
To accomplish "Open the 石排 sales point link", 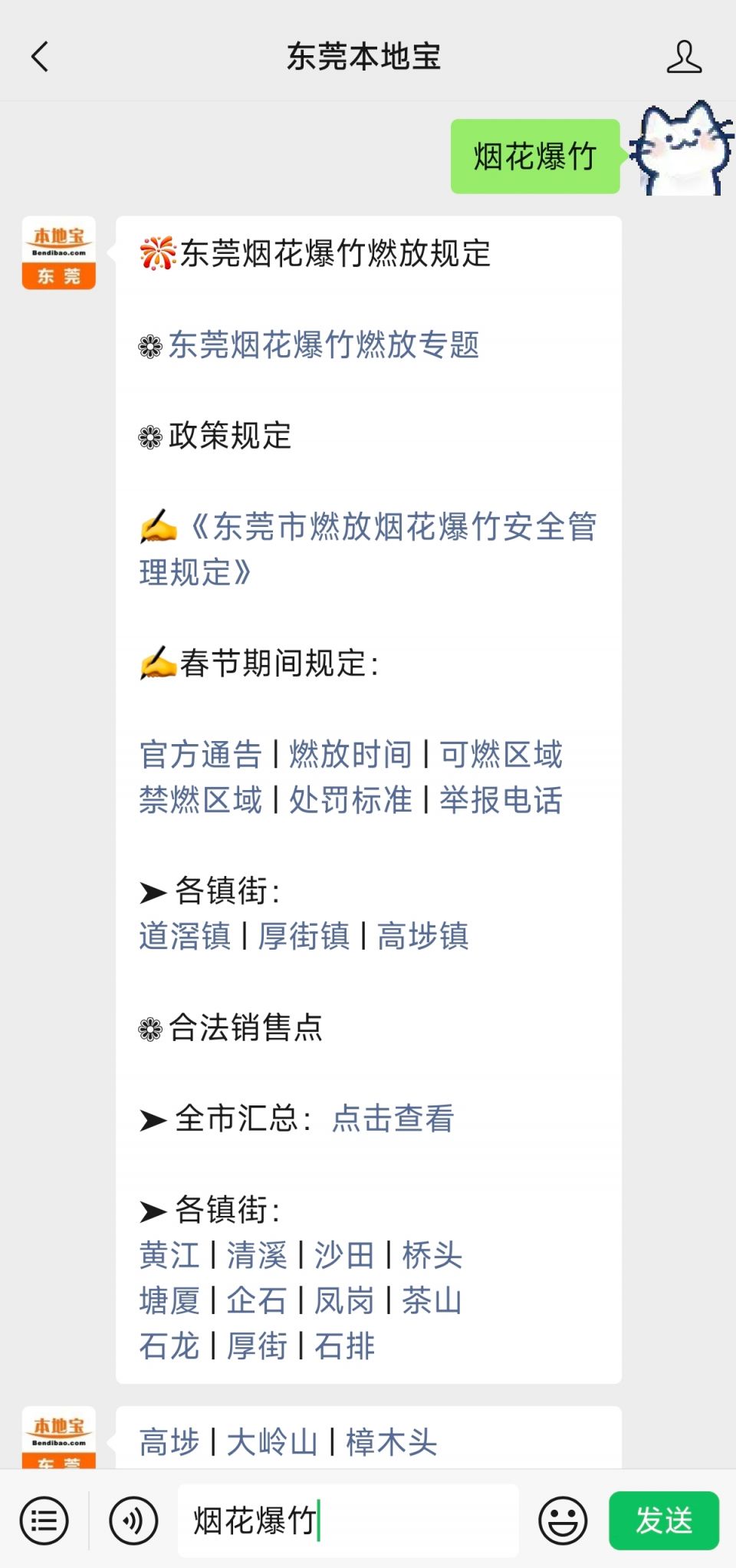I will coord(344,1346).
